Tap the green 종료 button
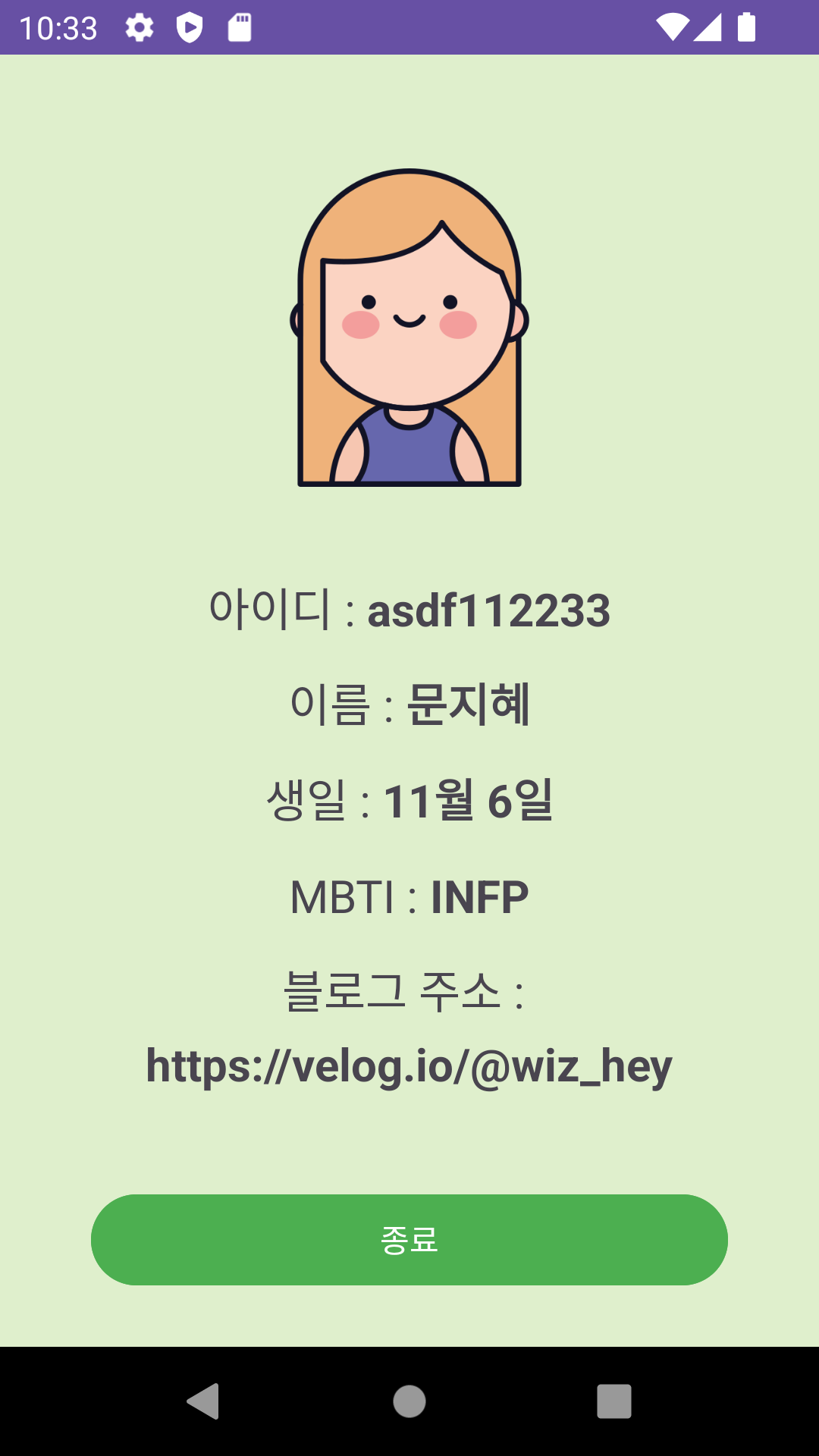Image resolution: width=819 pixels, height=1456 pixels. coord(409,1239)
